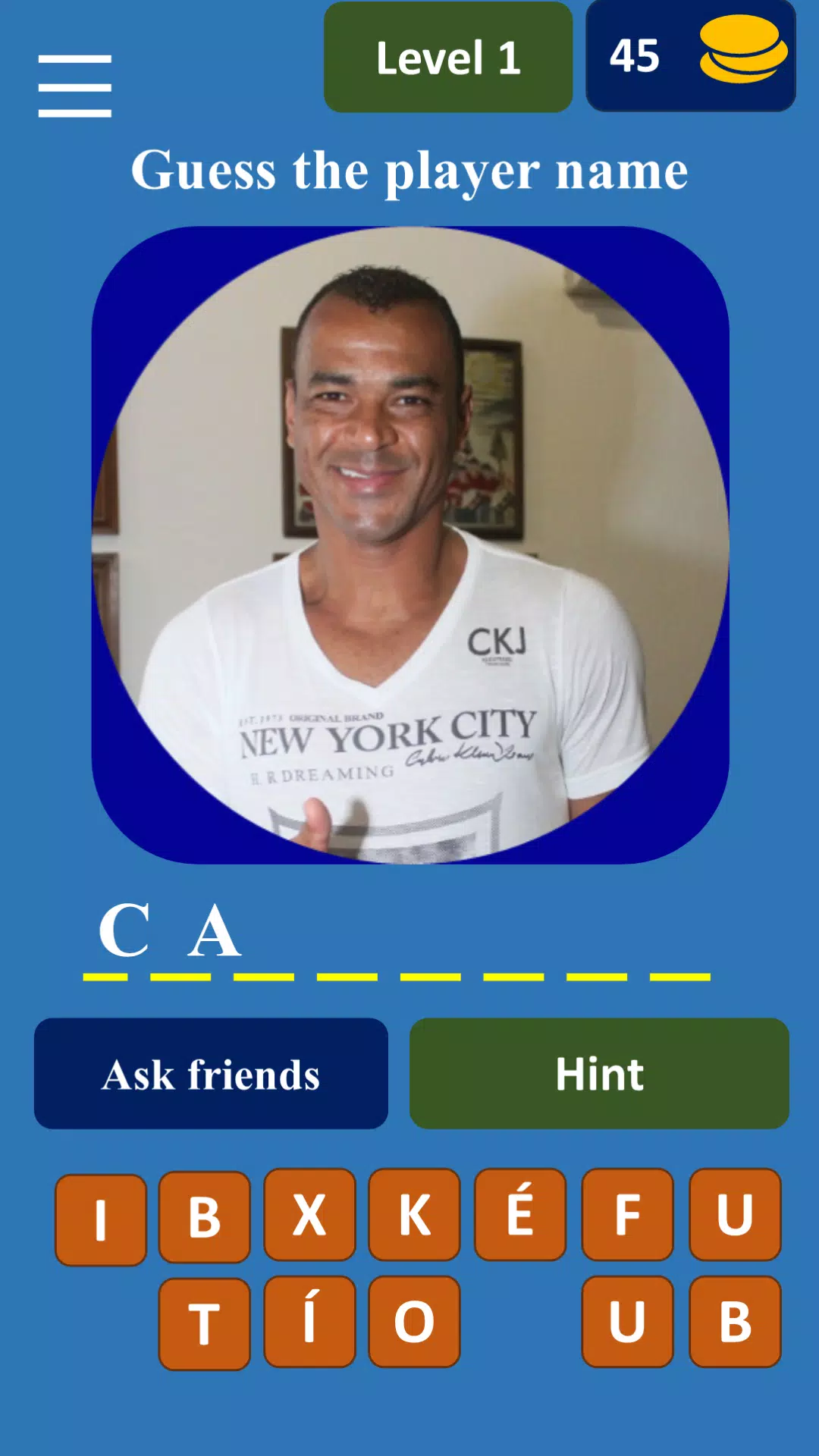Select the letter tile O
Viewport: 819px width, 1456px height.
point(414,1321)
